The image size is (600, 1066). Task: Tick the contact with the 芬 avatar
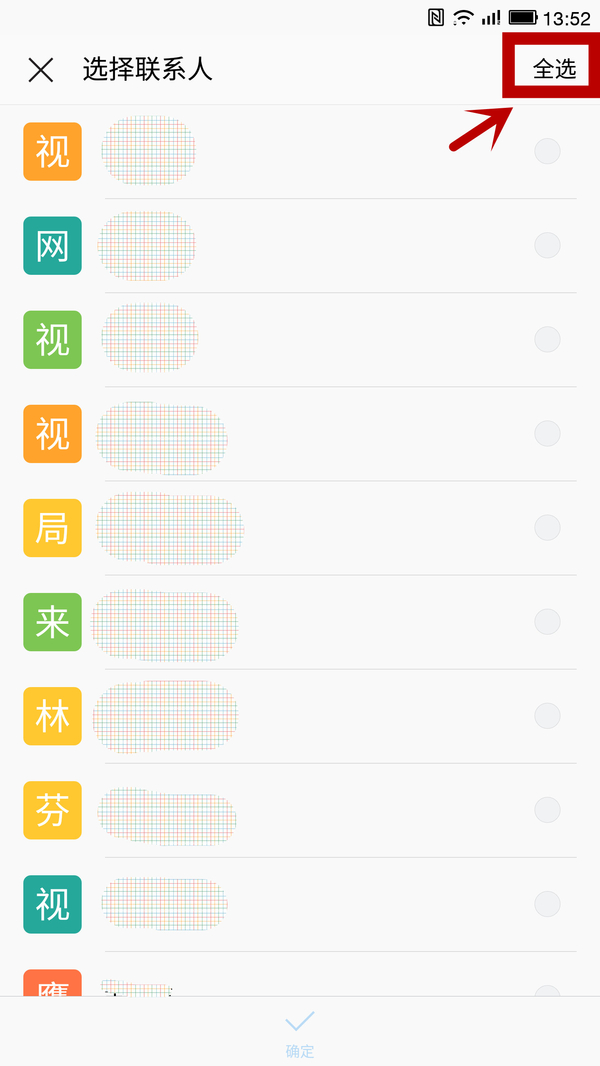coord(547,809)
